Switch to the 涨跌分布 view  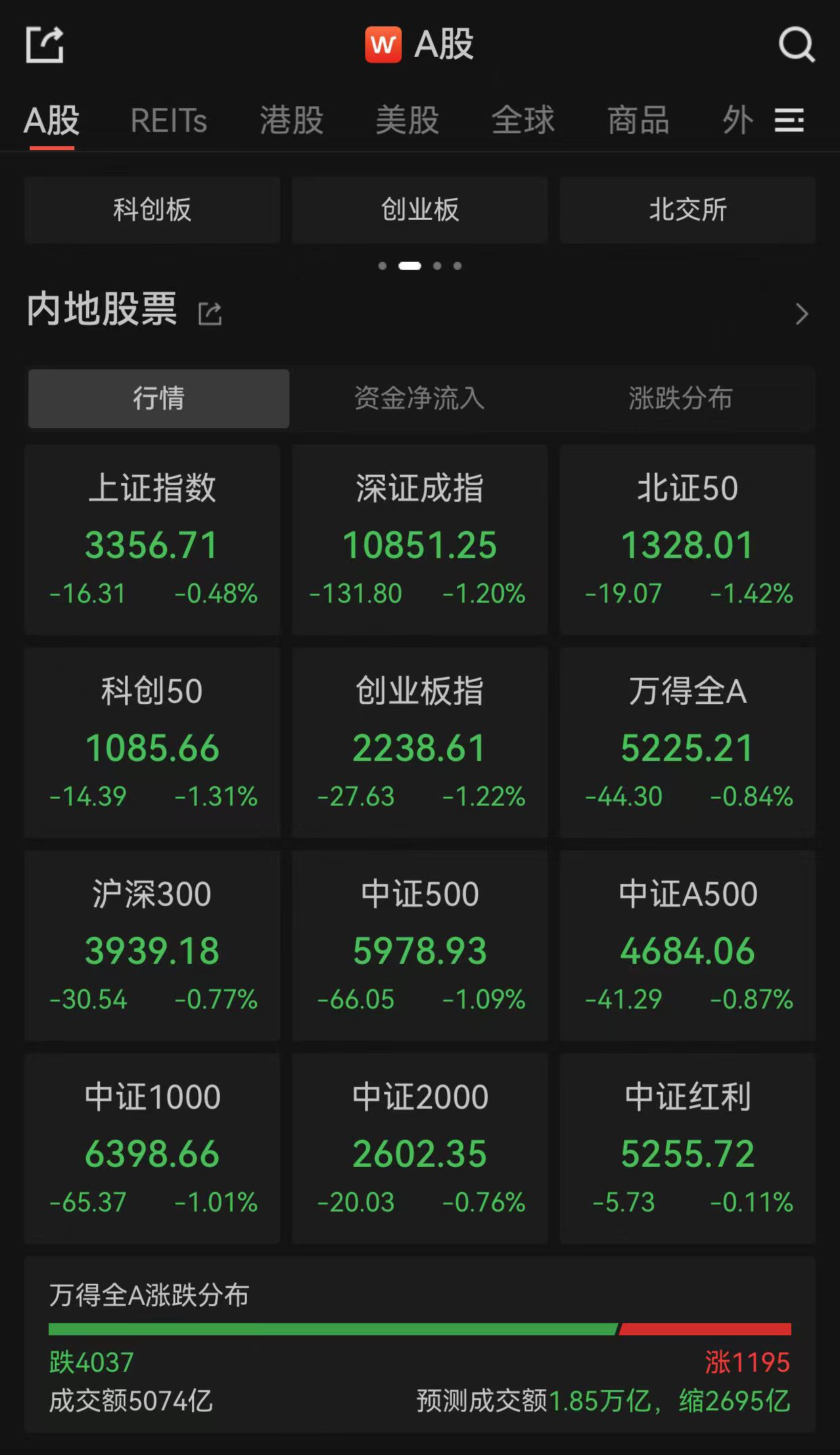680,399
